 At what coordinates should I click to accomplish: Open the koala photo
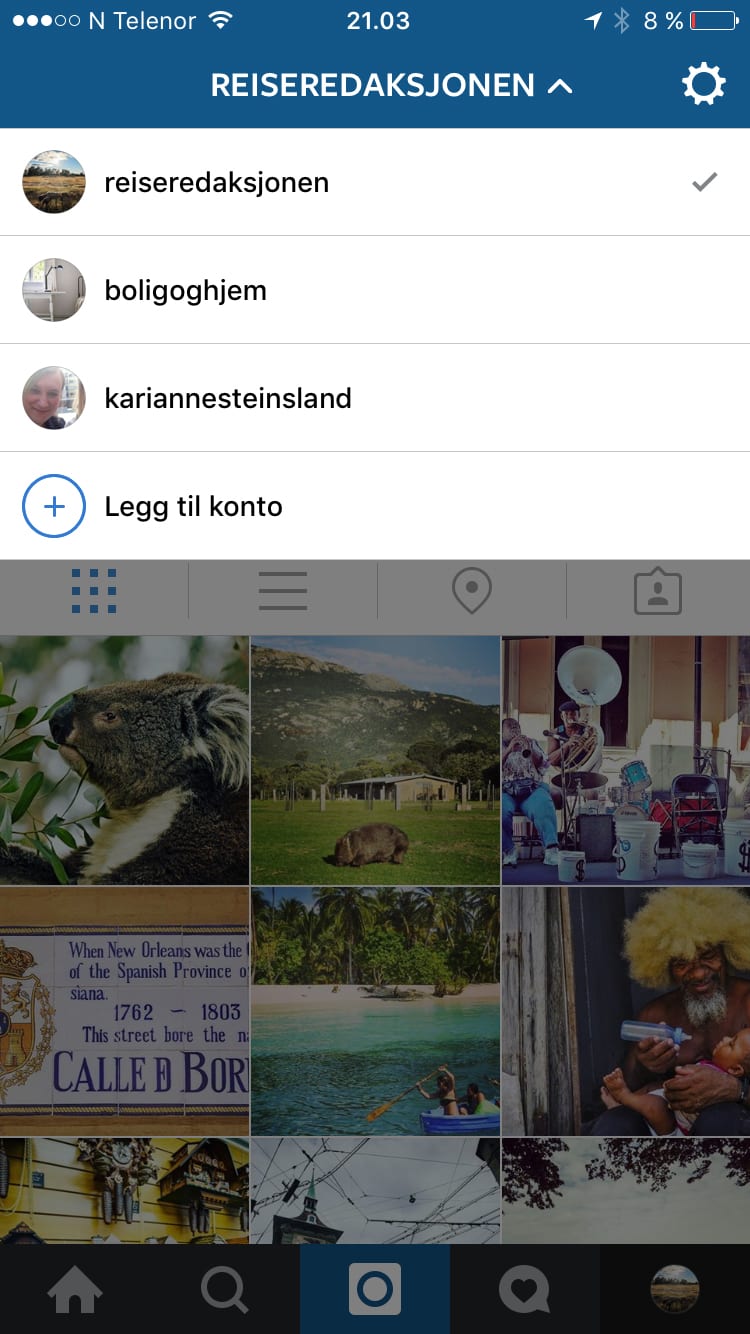[124, 760]
